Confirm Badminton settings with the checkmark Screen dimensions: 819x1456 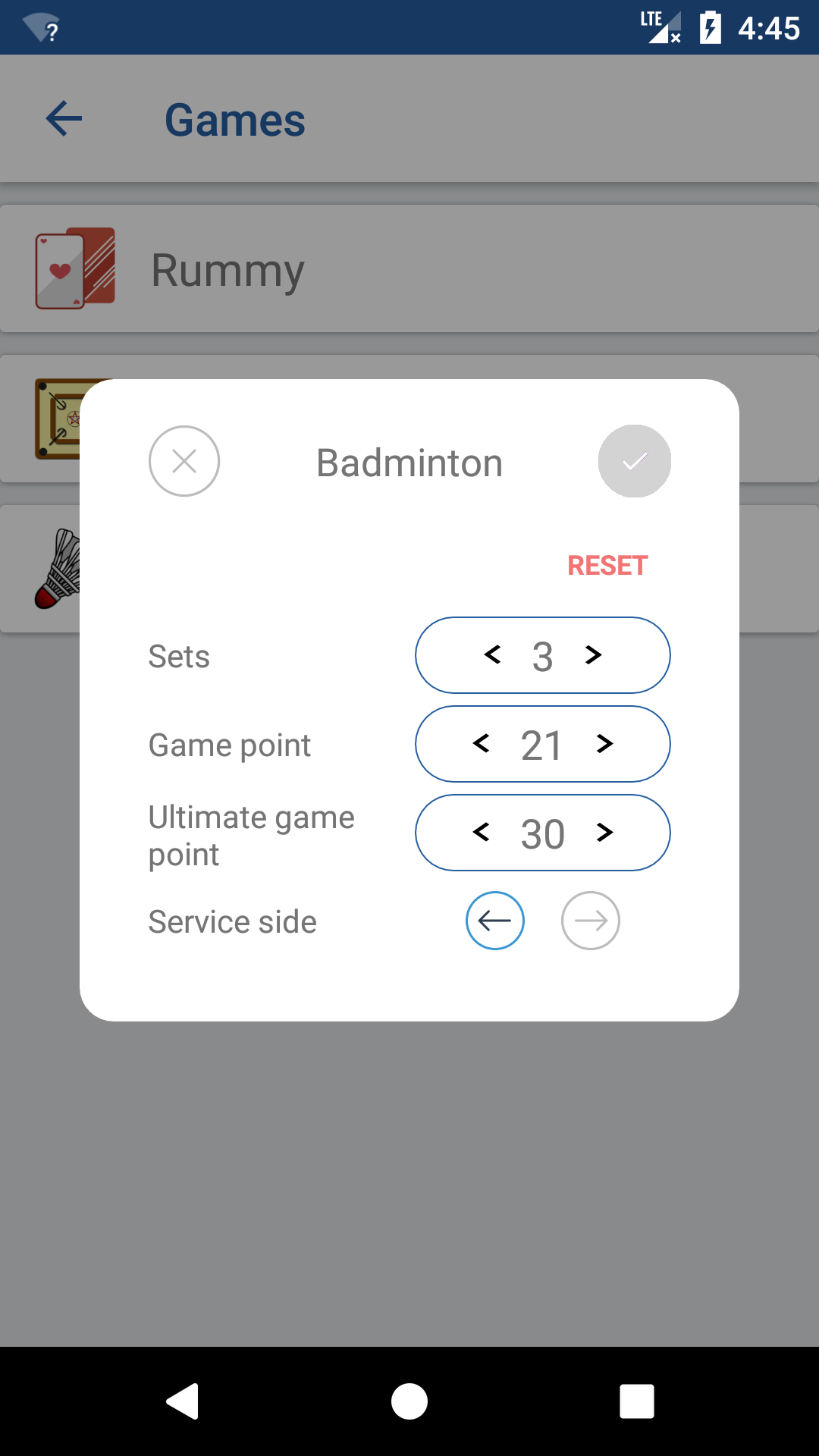pos(635,461)
